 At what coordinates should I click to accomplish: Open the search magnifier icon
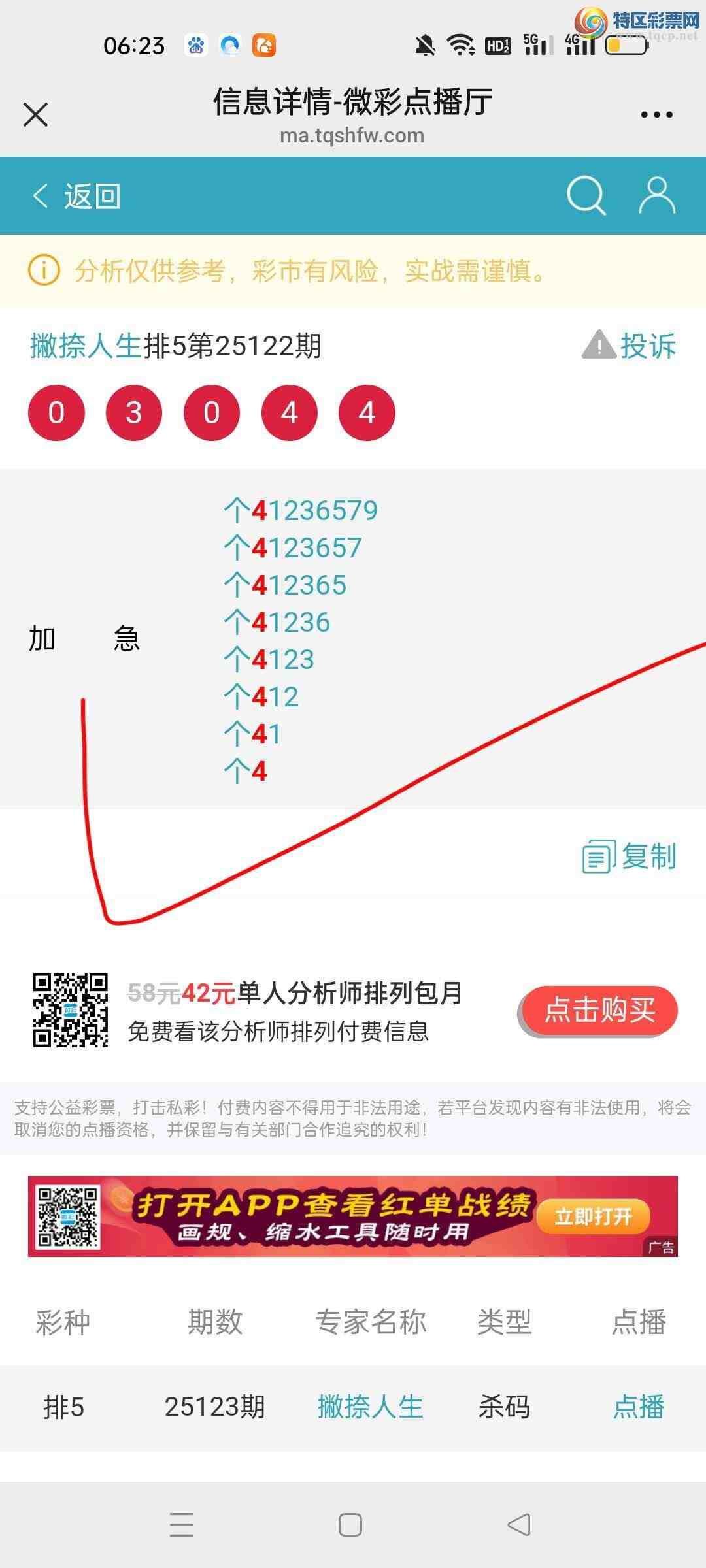point(586,195)
